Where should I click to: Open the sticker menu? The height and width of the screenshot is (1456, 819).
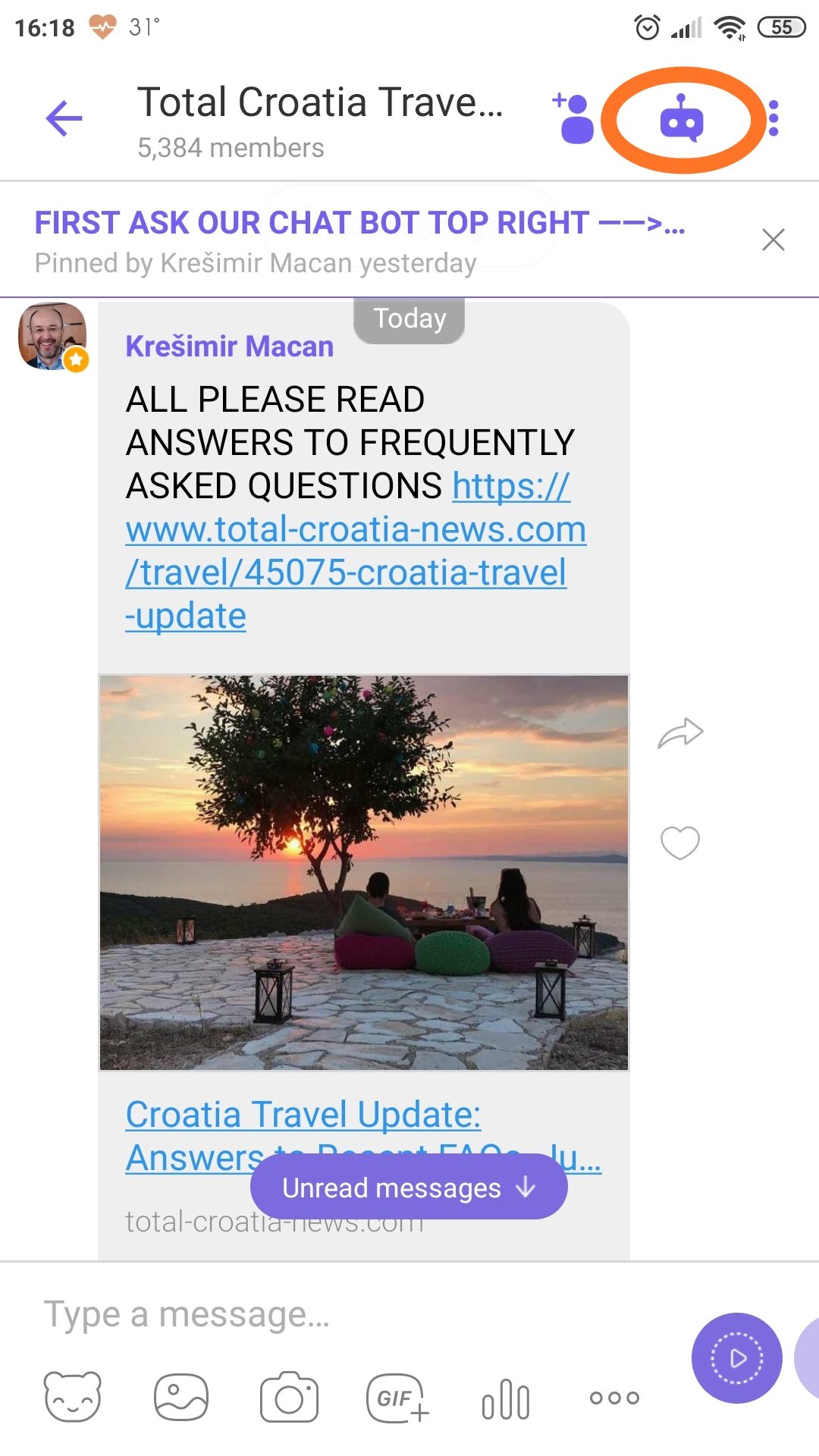pyautogui.click(x=73, y=1397)
